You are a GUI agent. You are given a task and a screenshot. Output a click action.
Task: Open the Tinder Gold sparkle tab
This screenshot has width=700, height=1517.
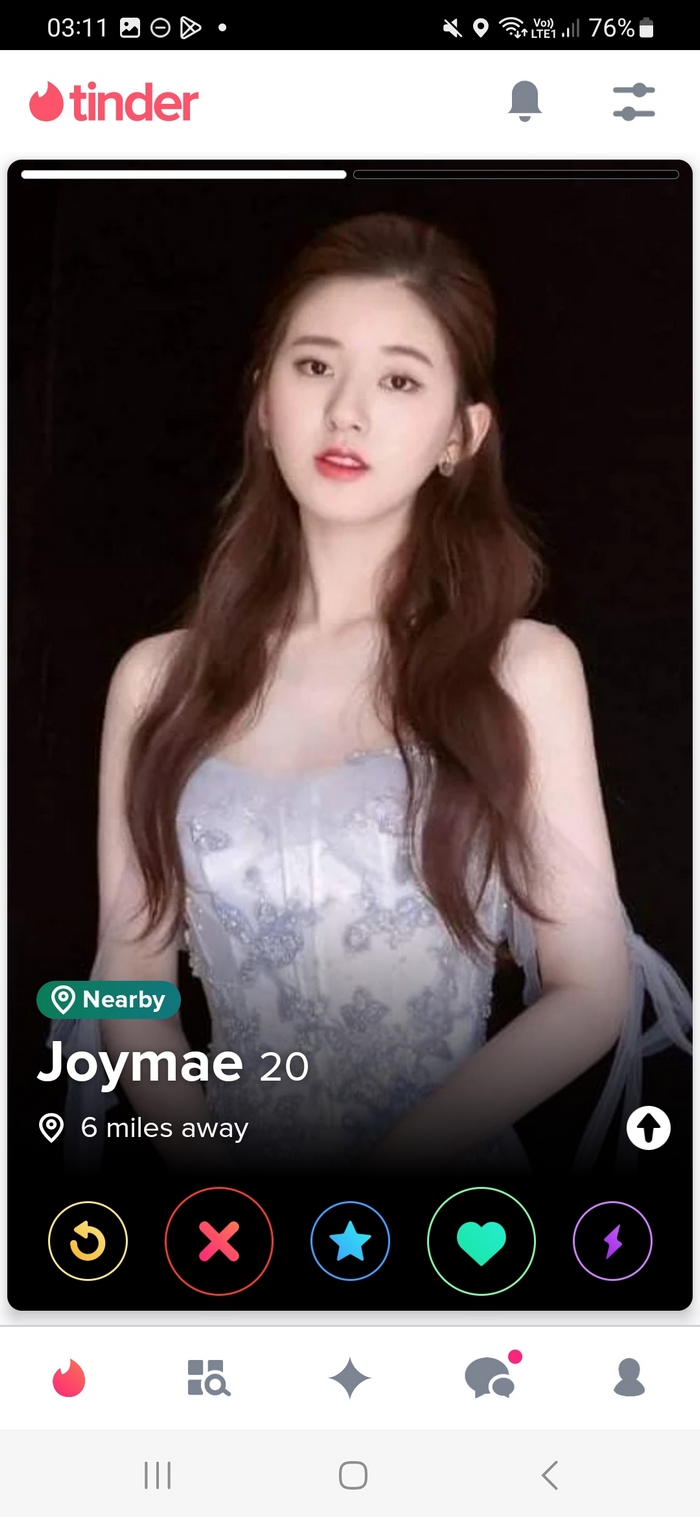[350, 1379]
